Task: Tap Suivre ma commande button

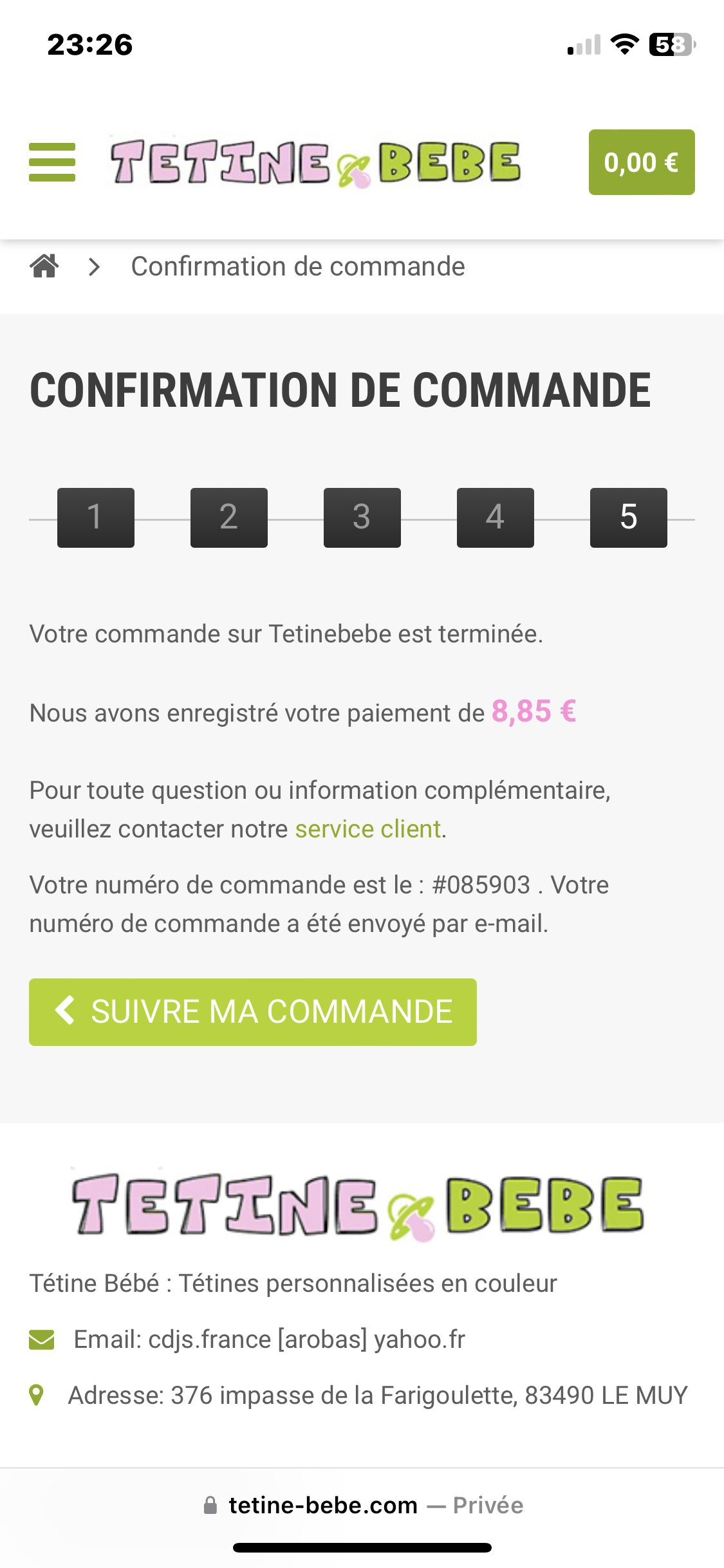Action: (252, 1012)
